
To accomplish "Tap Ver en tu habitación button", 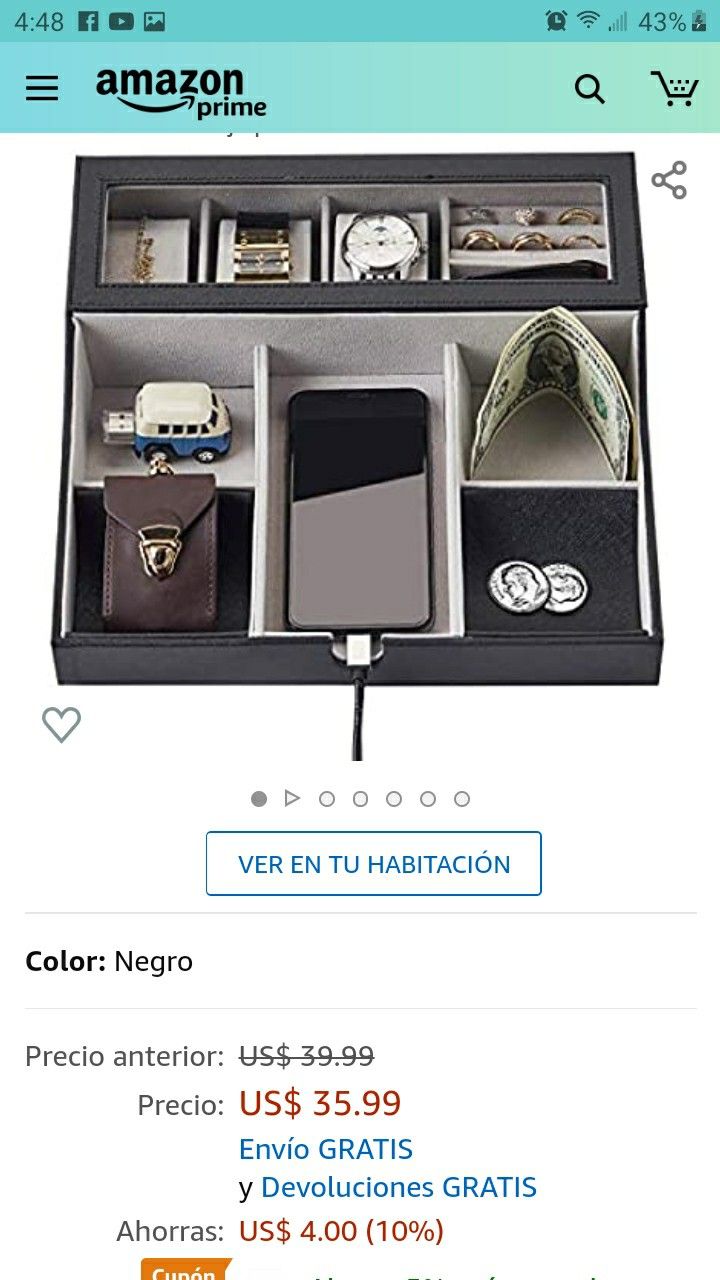I will click(374, 863).
